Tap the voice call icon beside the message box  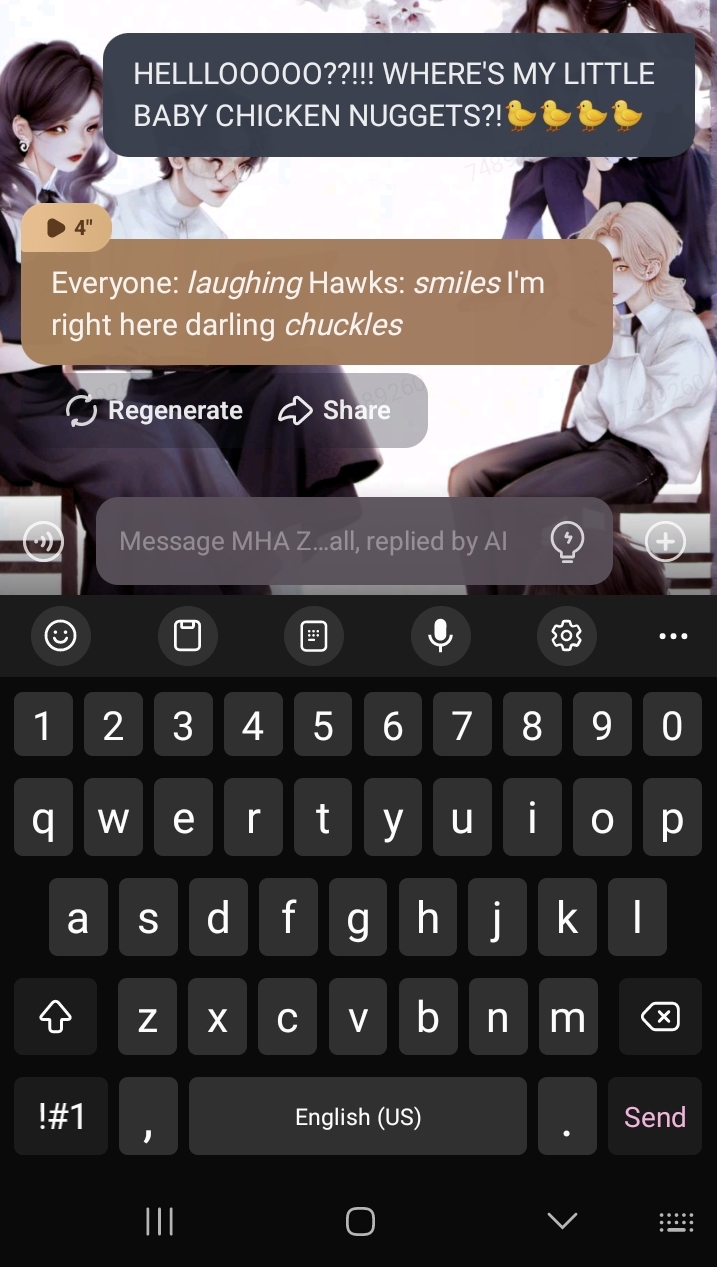43,541
